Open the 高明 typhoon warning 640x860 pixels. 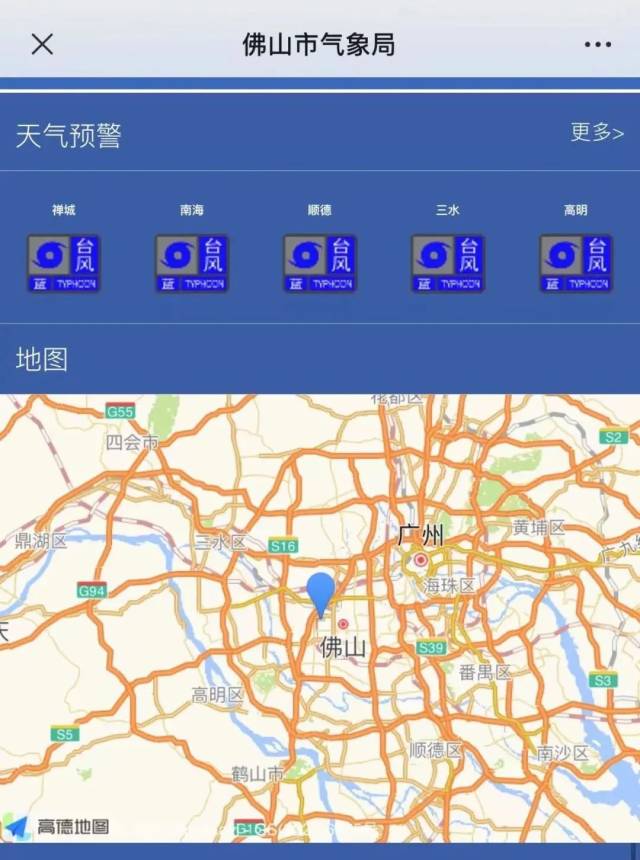(576, 263)
